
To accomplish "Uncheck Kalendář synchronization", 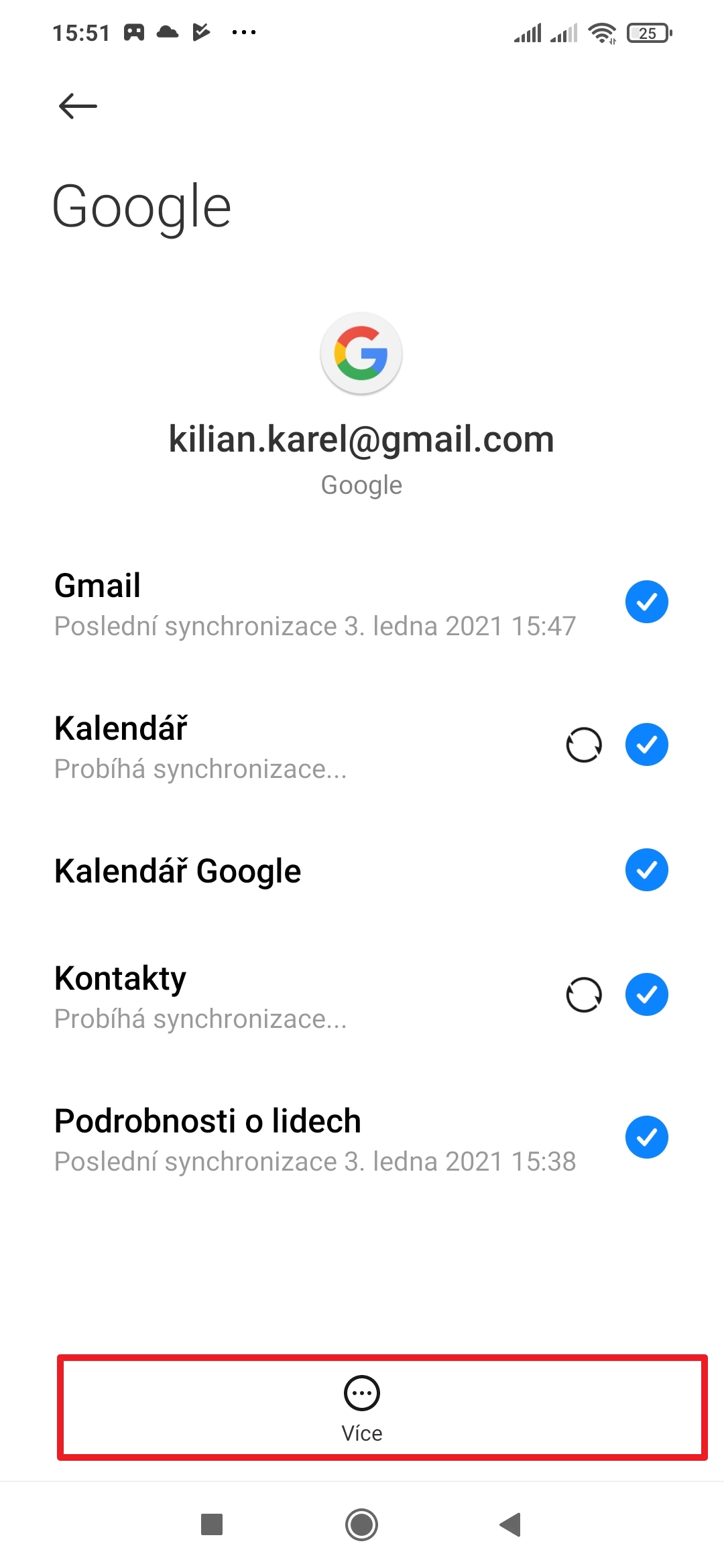I will [646, 744].
